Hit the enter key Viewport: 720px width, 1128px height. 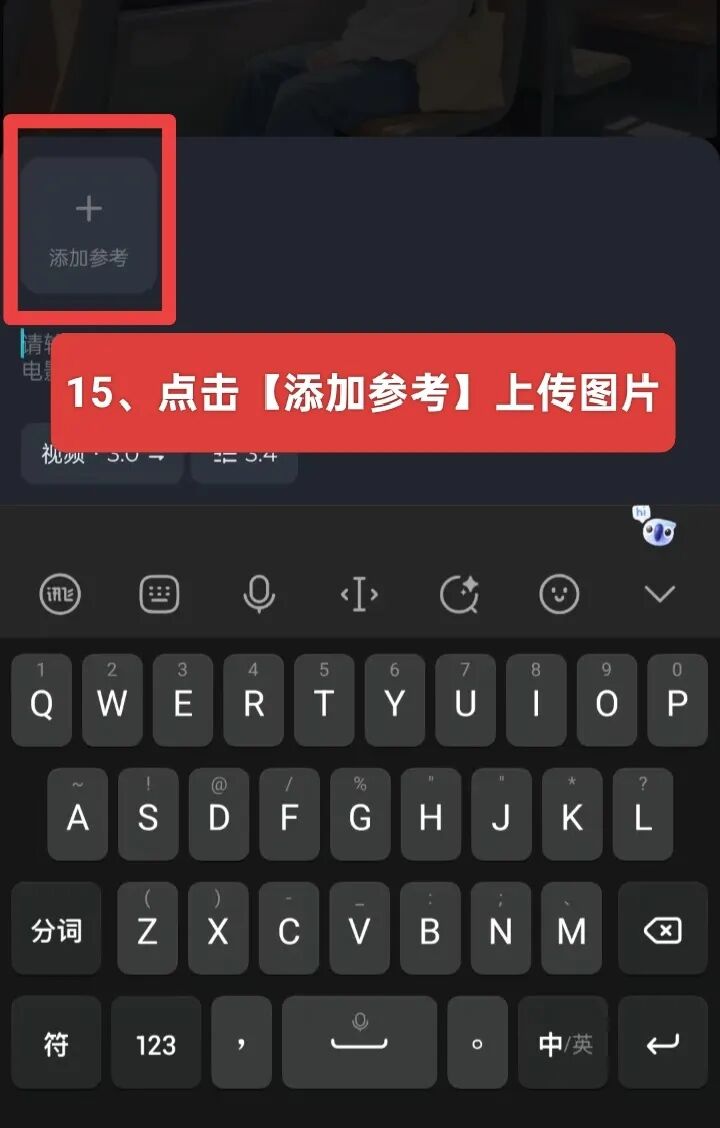pos(662,1044)
